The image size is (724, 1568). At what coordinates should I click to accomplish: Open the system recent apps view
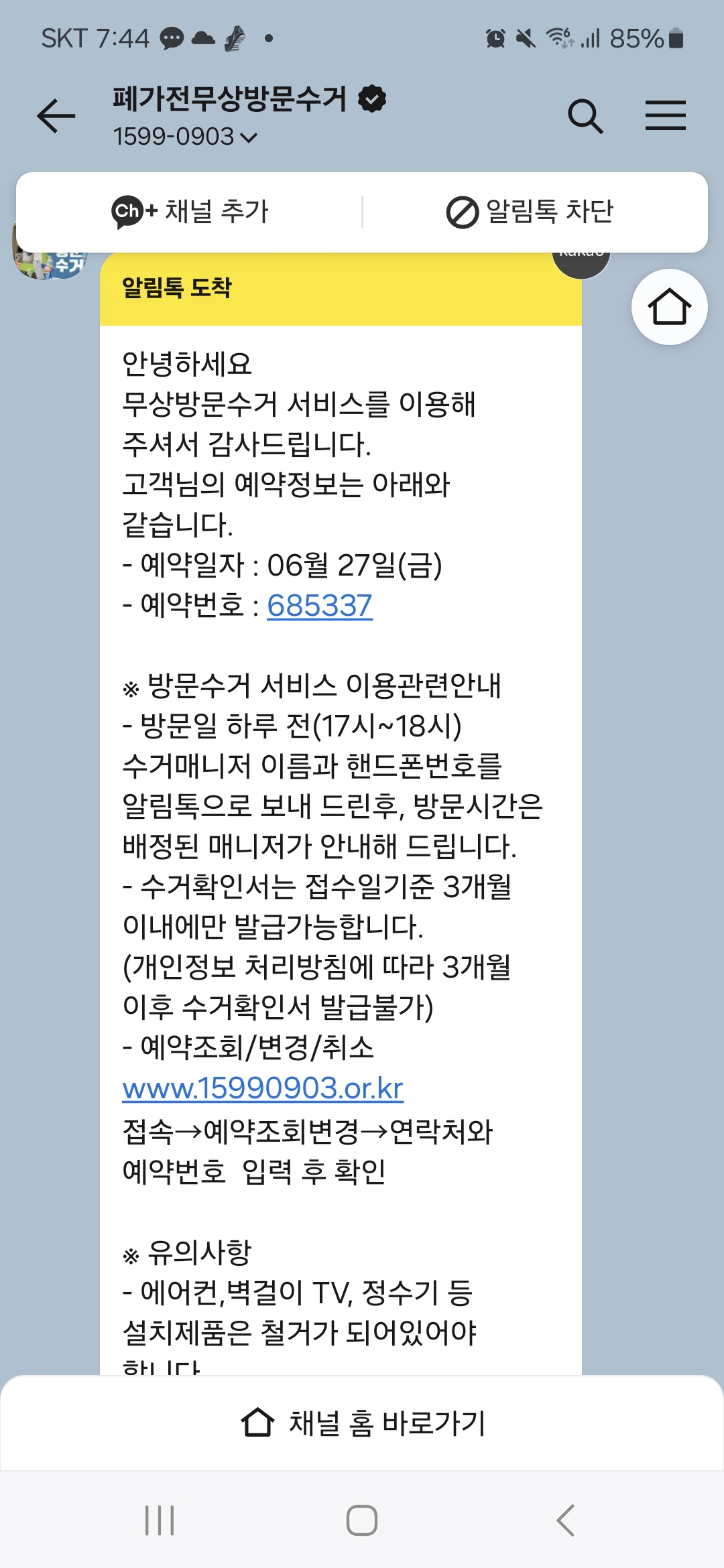[x=160, y=1520]
